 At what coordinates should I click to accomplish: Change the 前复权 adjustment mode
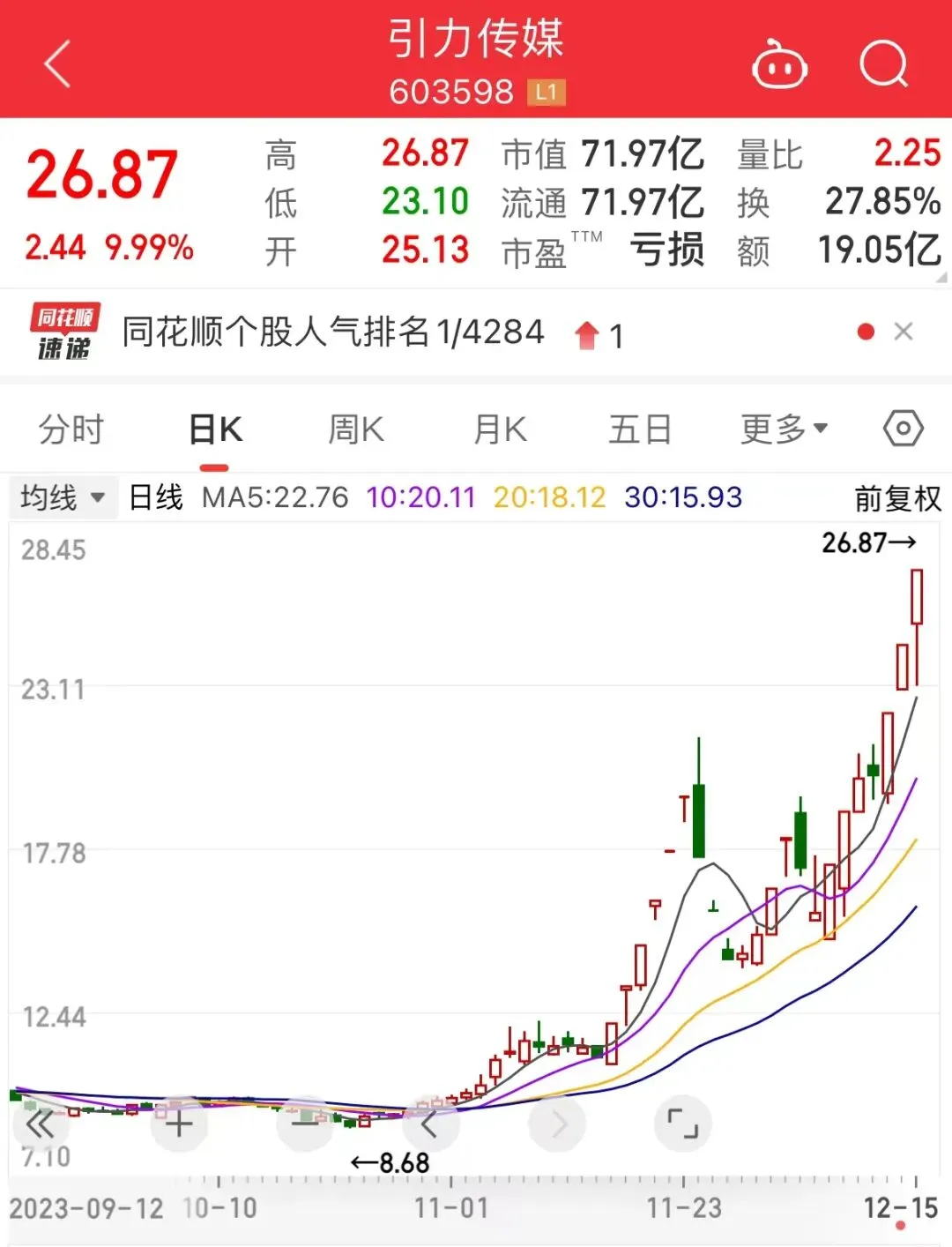897,499
